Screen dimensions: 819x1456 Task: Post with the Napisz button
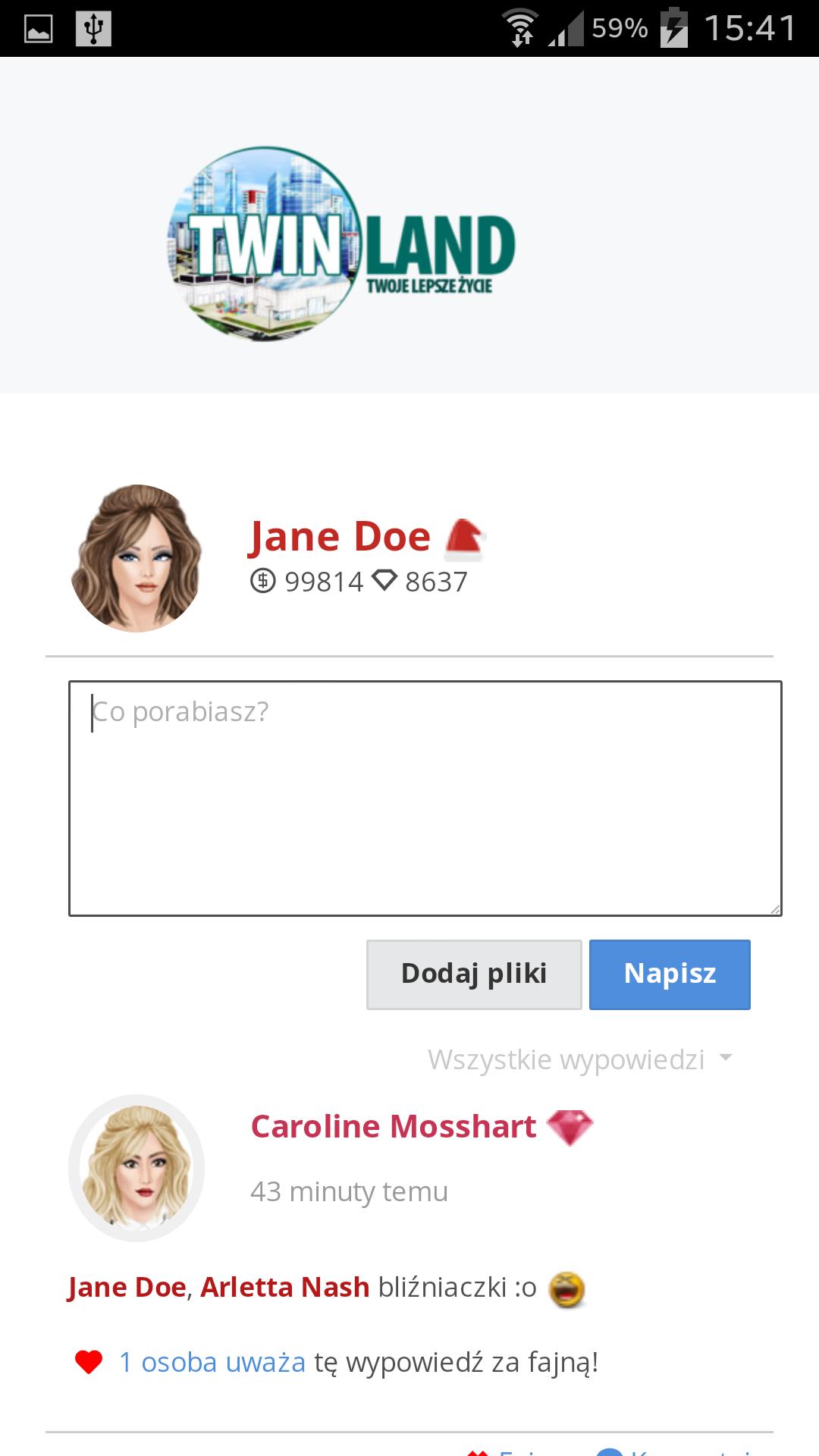[x=670, y=974]
